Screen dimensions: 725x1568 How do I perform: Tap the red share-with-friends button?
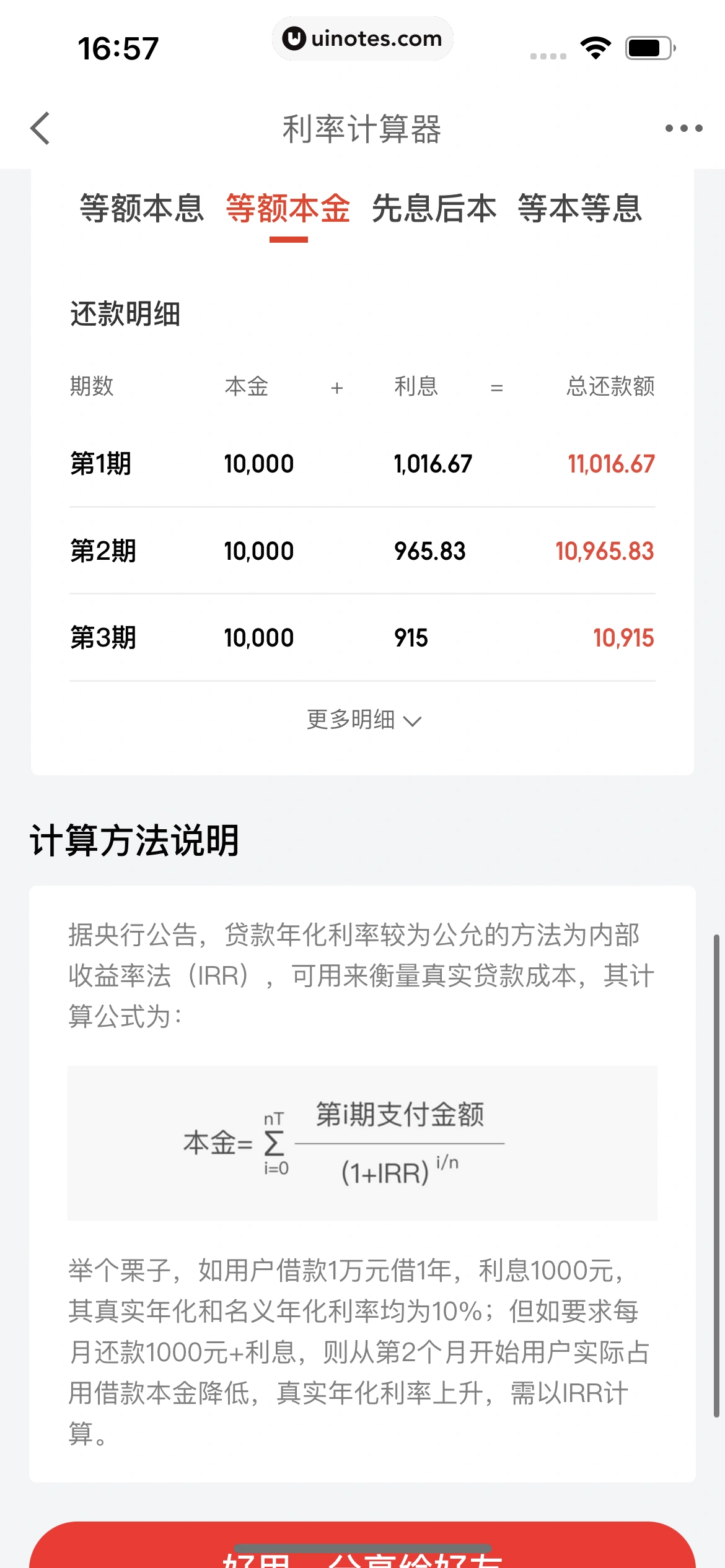coord(362,1548)
